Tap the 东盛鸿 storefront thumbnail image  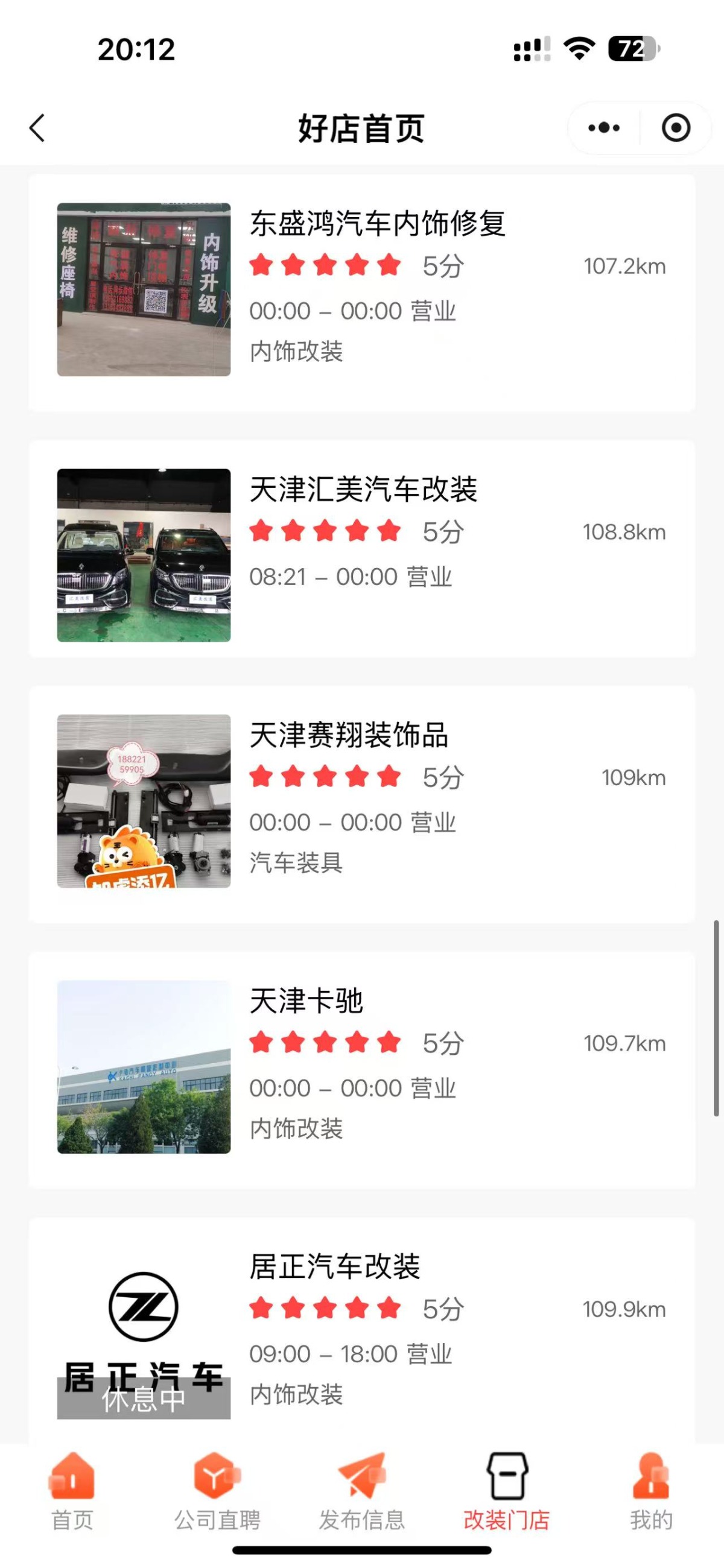[144, 286]
